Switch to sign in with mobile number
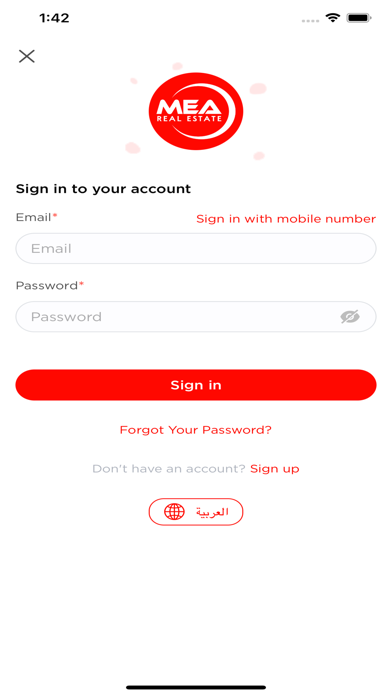The height and width of the screenshot is (696, 392). [x=286, y=219]
